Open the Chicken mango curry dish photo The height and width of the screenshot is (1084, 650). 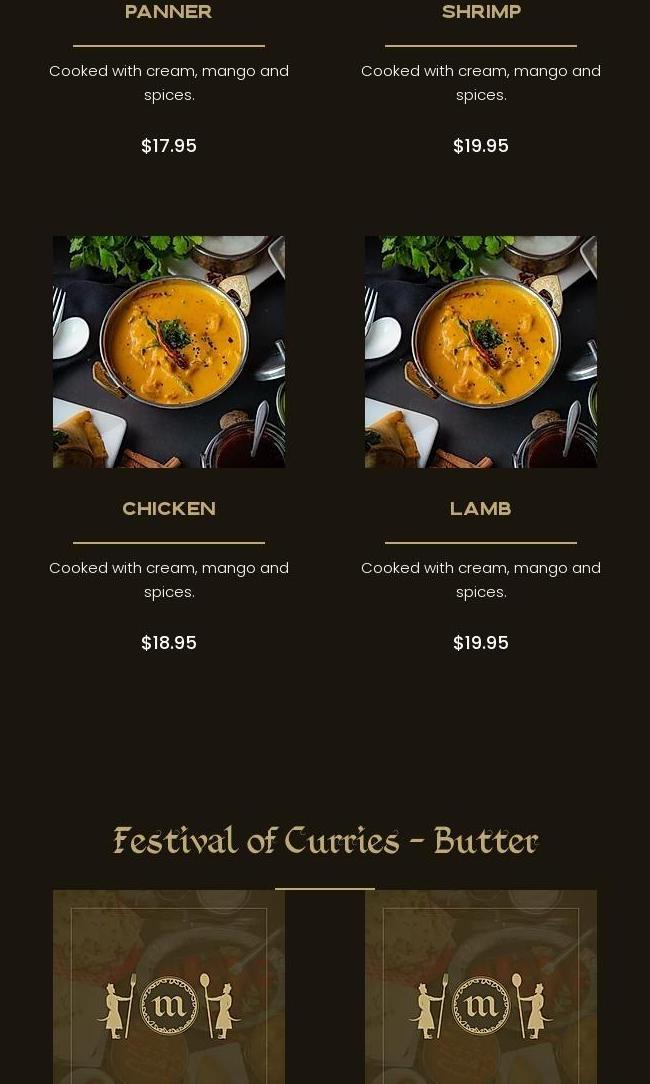click(169, 352)
